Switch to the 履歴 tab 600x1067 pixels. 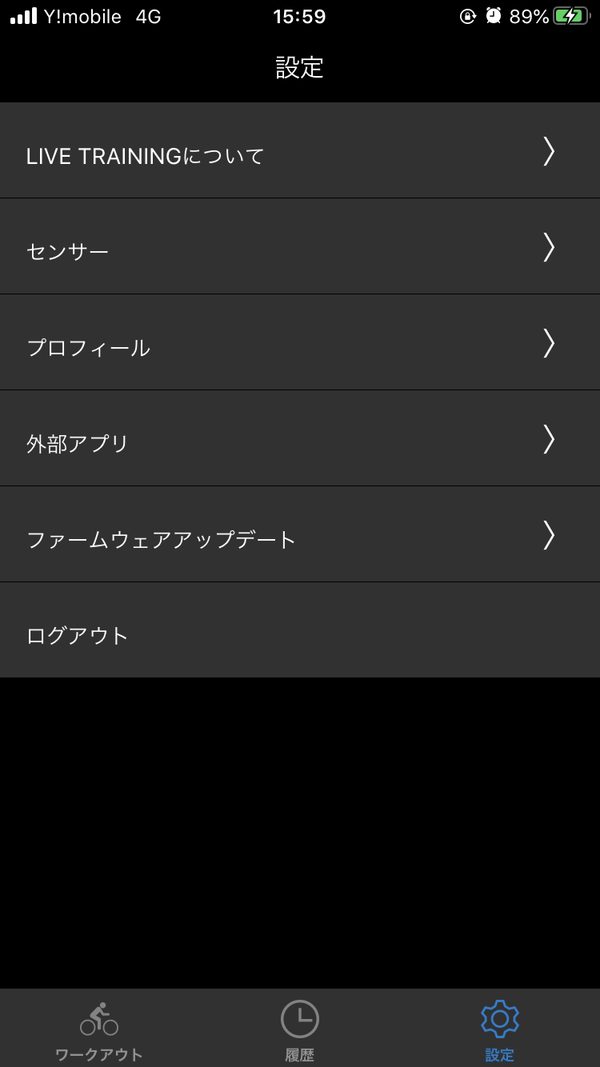pyautogui.click(x=299, y=1030)
